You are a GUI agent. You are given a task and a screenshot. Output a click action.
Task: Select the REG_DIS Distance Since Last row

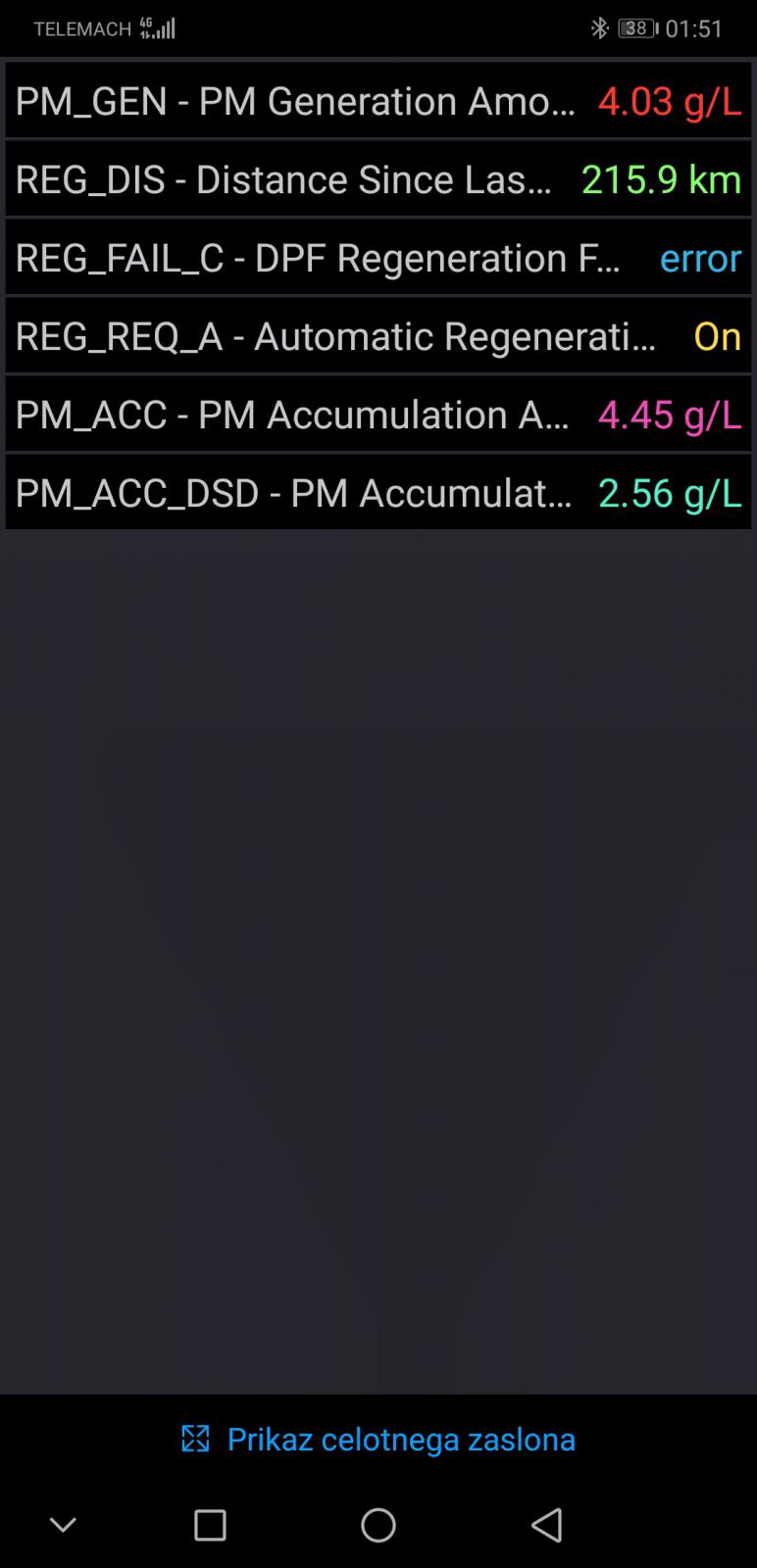point(378,178)
